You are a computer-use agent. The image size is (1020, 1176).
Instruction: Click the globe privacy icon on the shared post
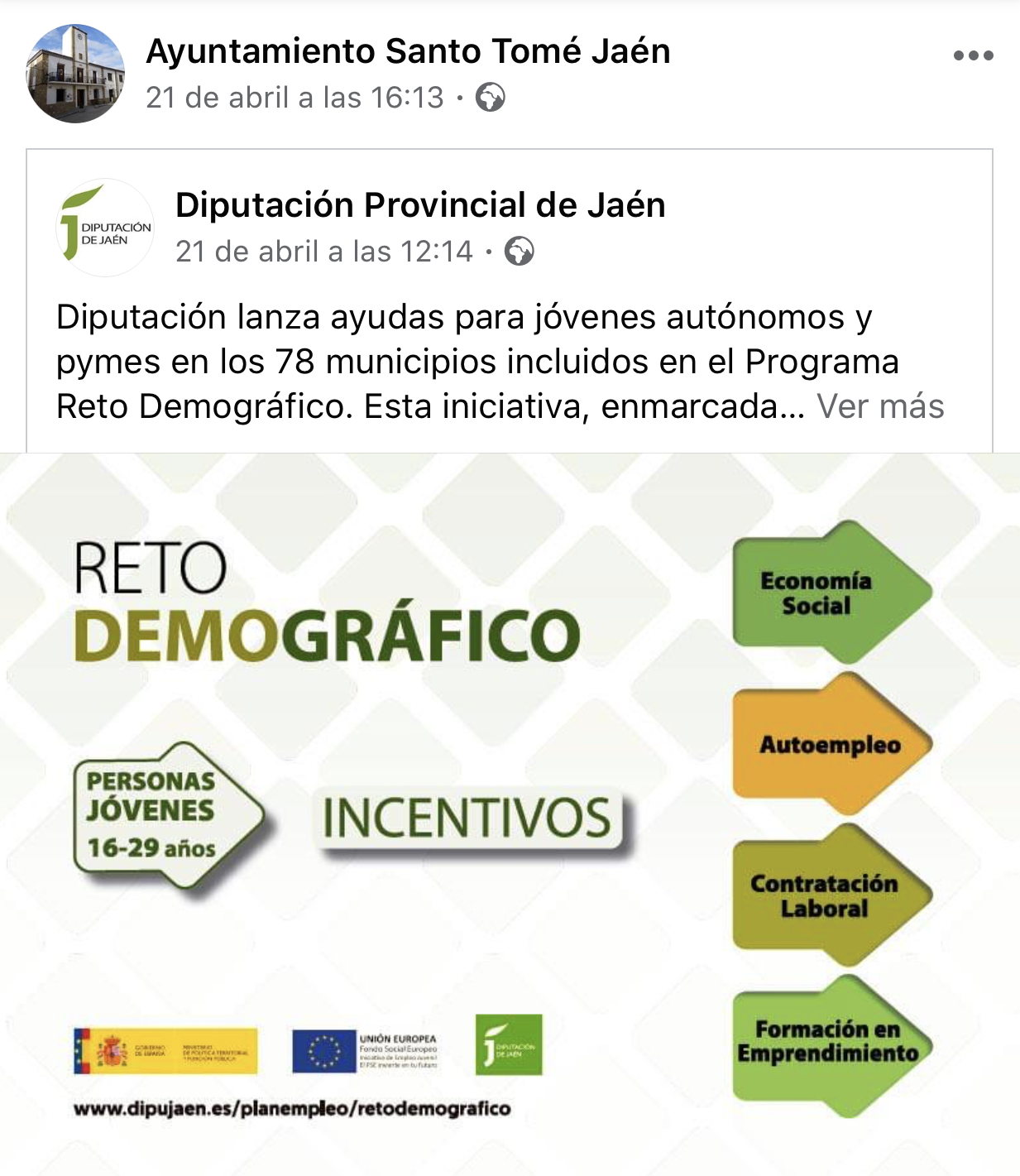click(520, 252)
